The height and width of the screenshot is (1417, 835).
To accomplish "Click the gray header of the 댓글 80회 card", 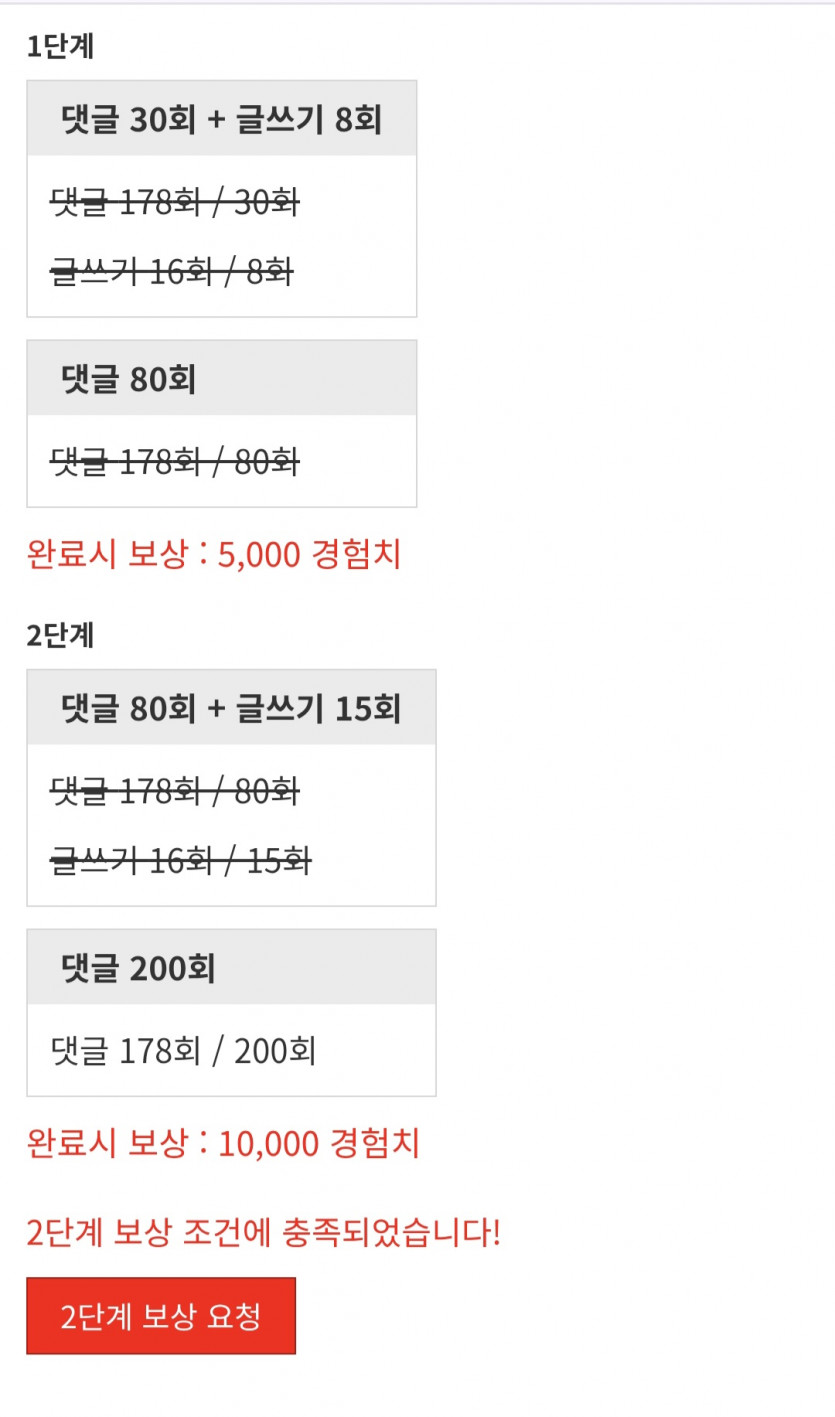I will (222, 377).
